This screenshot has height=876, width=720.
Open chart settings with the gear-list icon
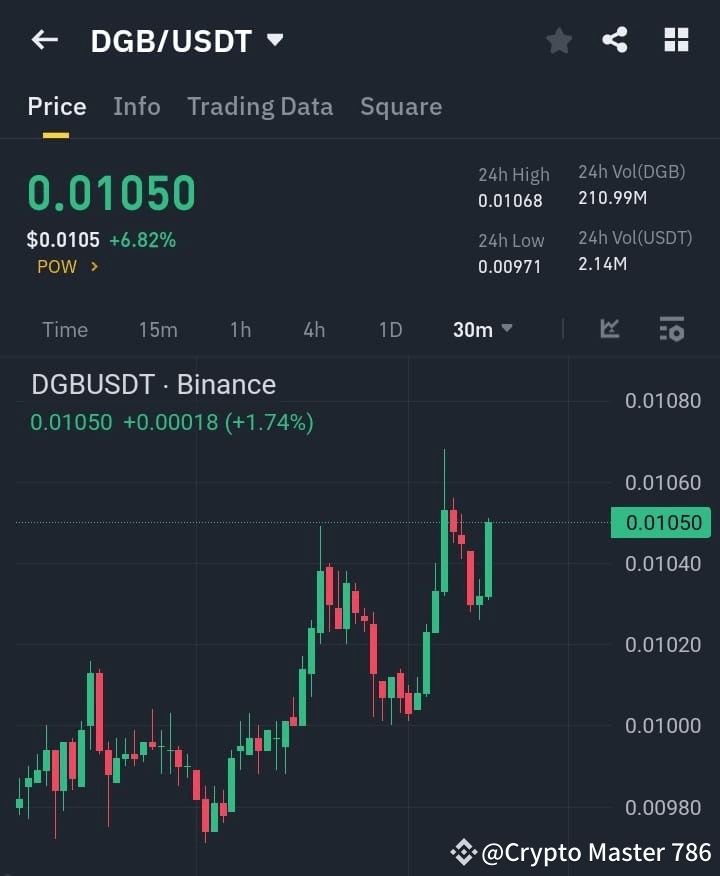(x=673, y=330)
